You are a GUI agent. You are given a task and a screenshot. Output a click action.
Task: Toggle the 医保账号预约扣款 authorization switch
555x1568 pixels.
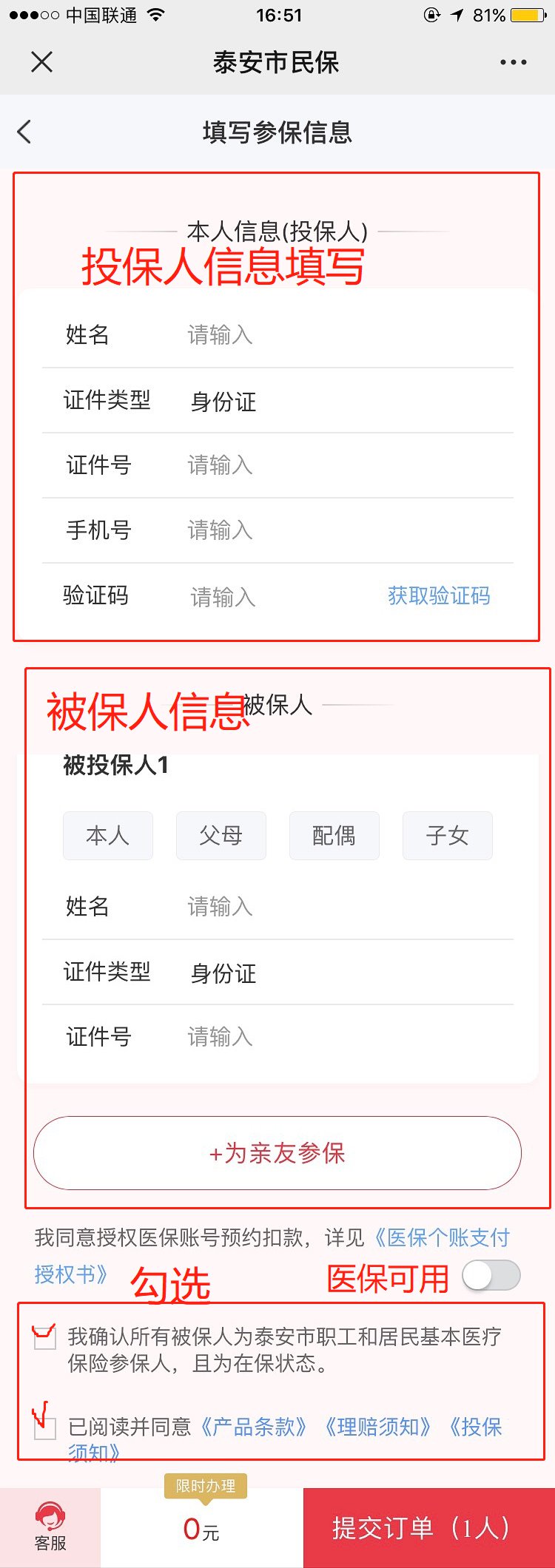pyautogui.click(x=491, y=1275)
